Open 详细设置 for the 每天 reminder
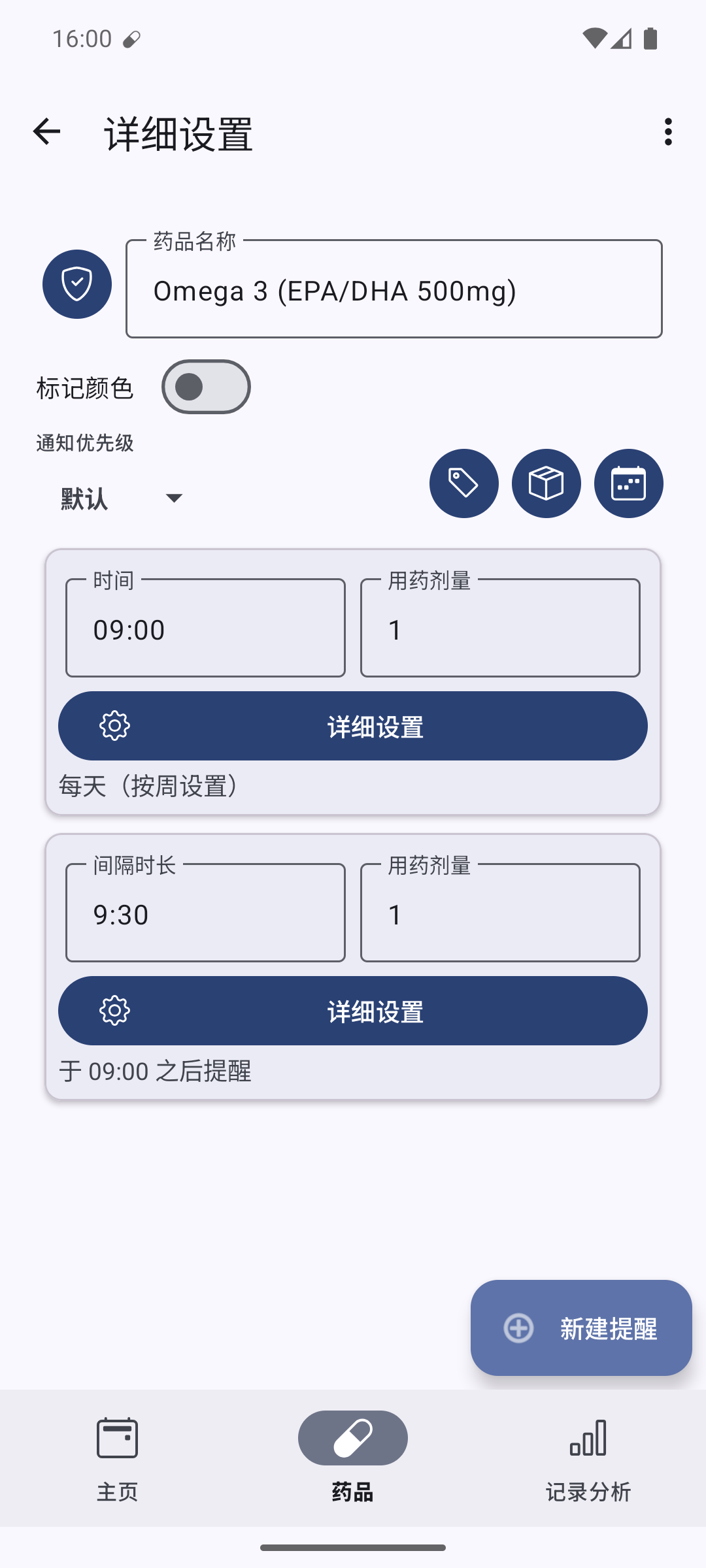Viewport: 706px width, 1568px height. click(353, 726)
